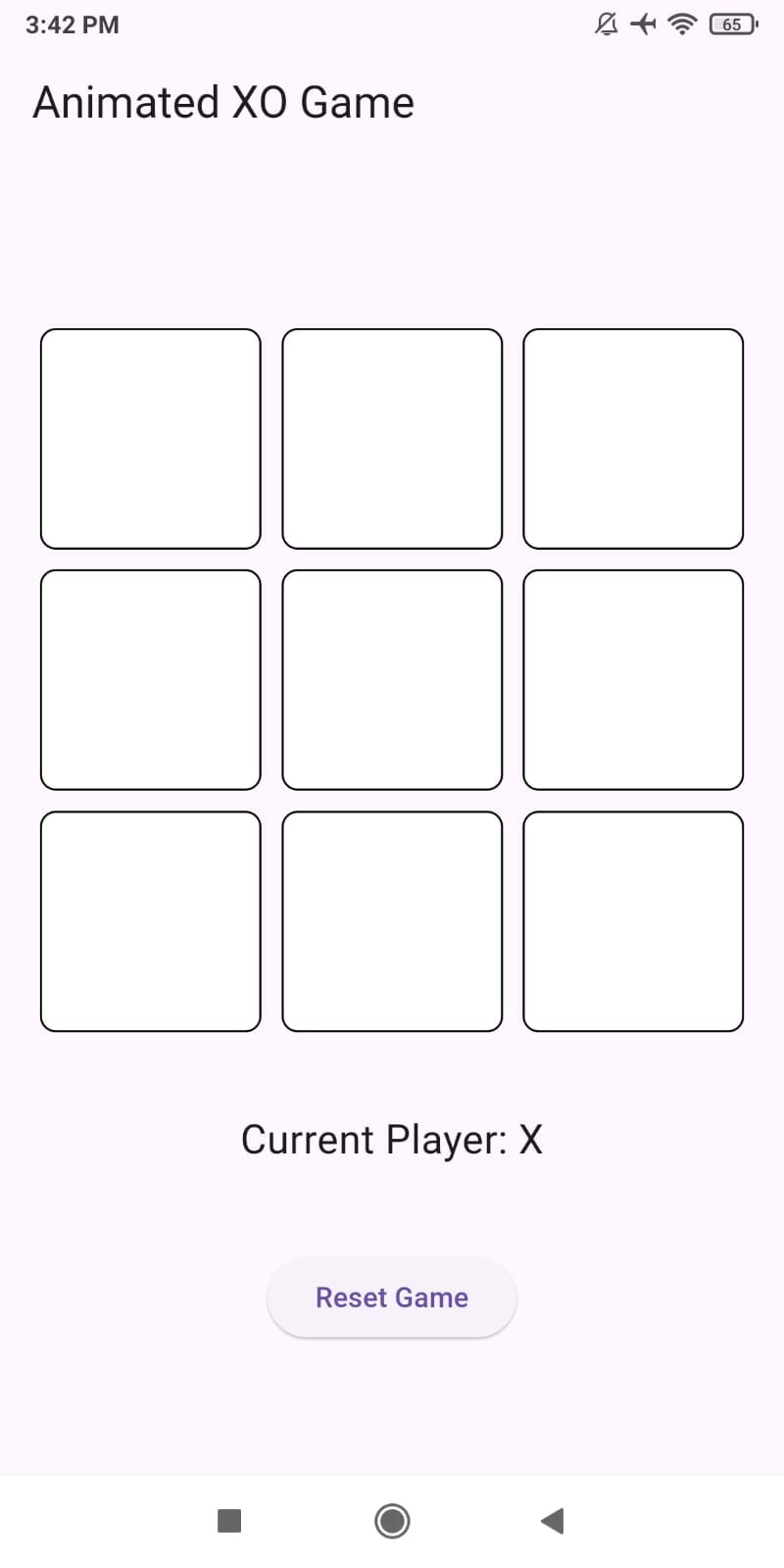Mark the bottom-right square of the grid

pyautogui.click(x=633, y=921)
